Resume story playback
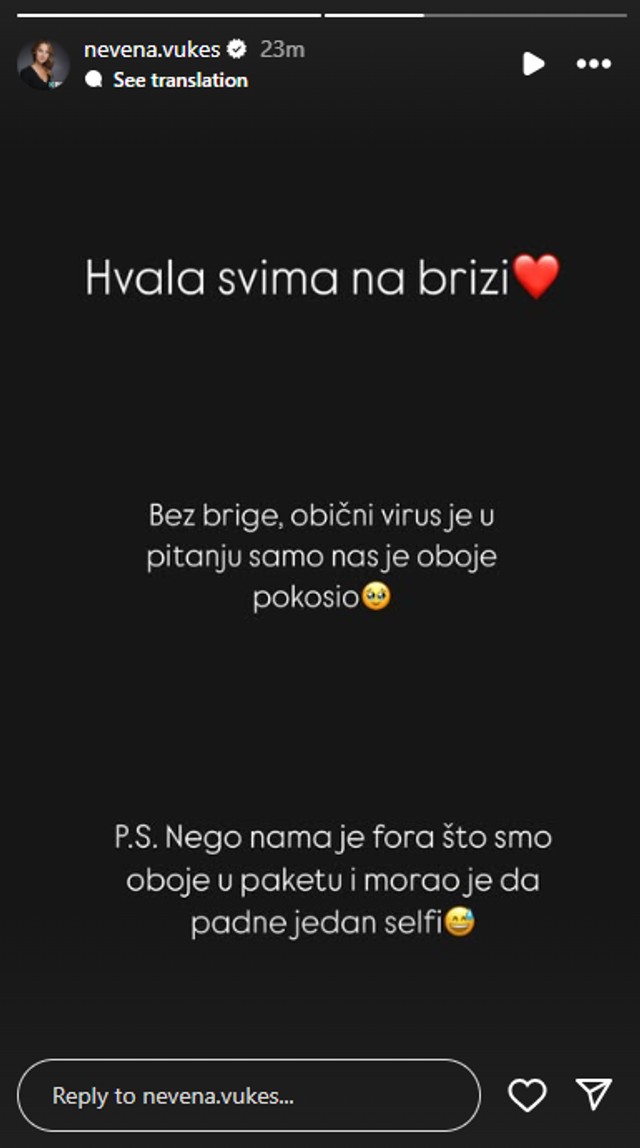 point(533,64)
